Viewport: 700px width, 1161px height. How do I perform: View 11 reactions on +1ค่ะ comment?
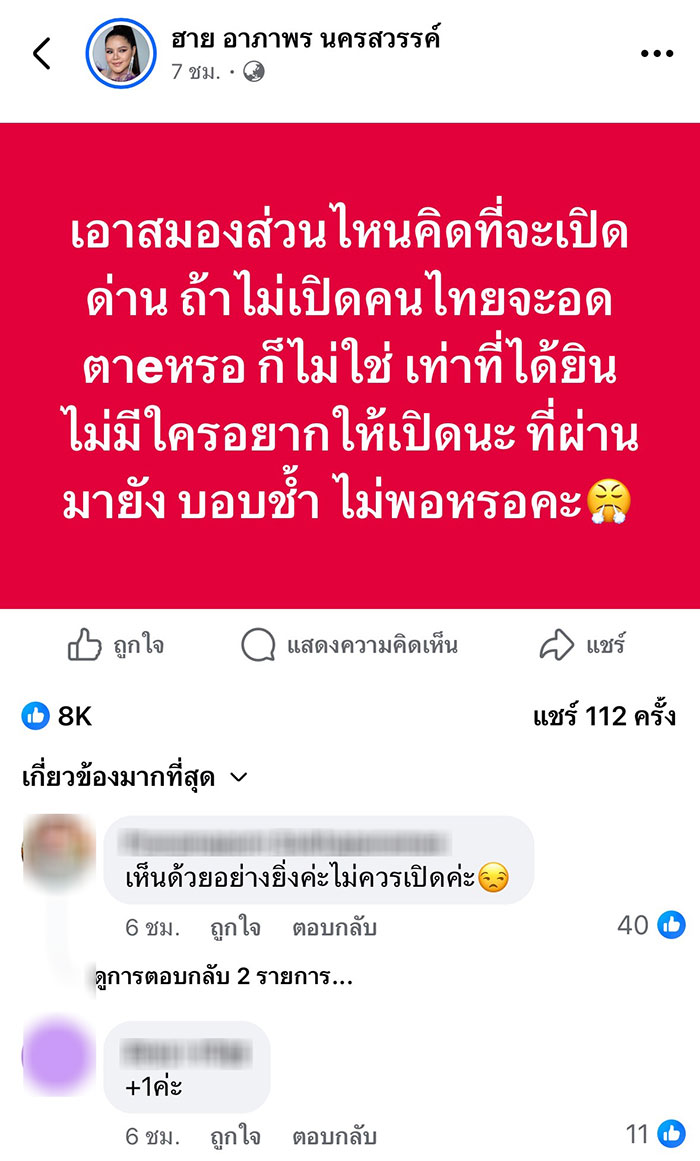655,1134
